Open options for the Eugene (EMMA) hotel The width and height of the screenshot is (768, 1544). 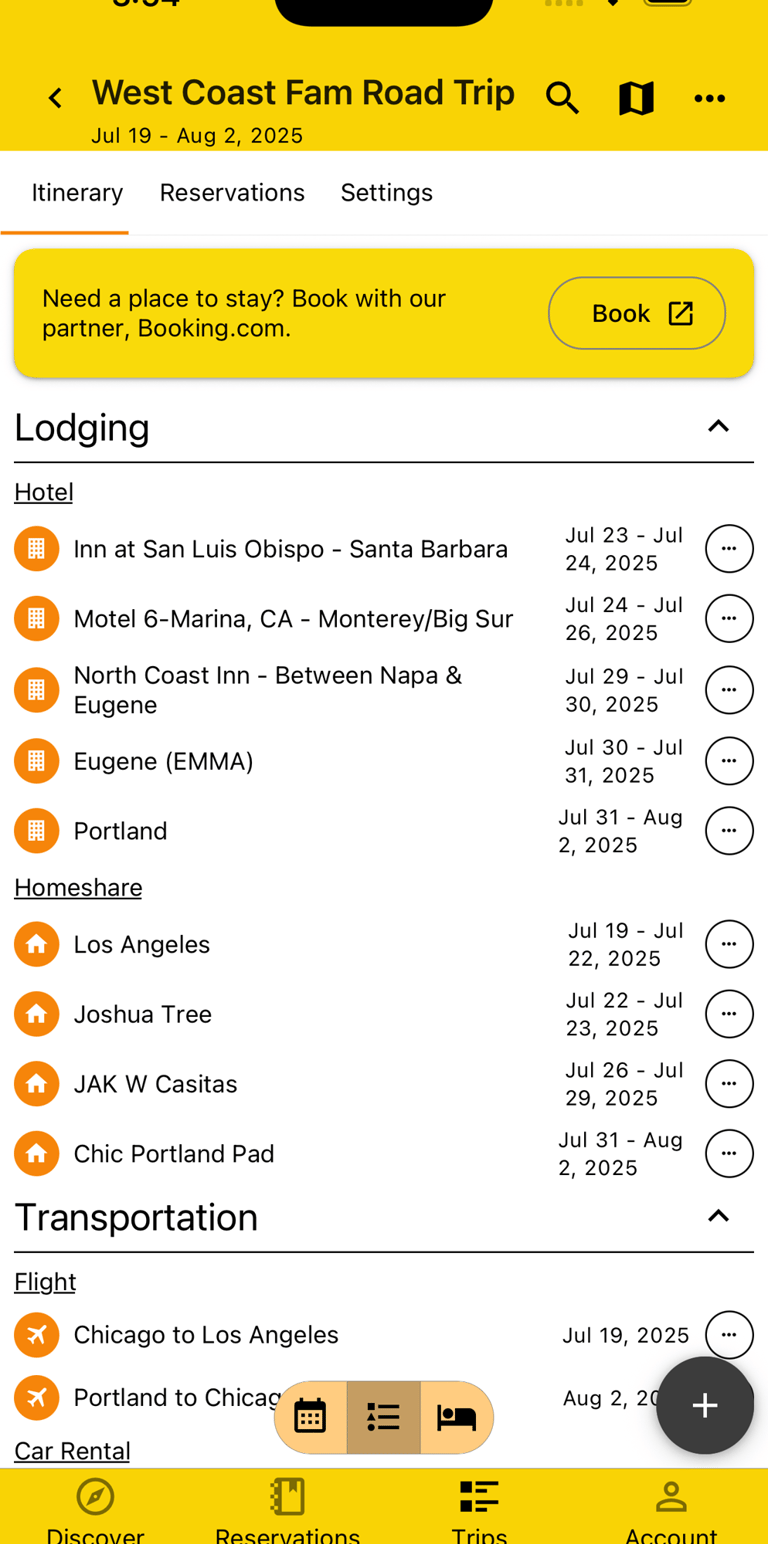point(729,760)
